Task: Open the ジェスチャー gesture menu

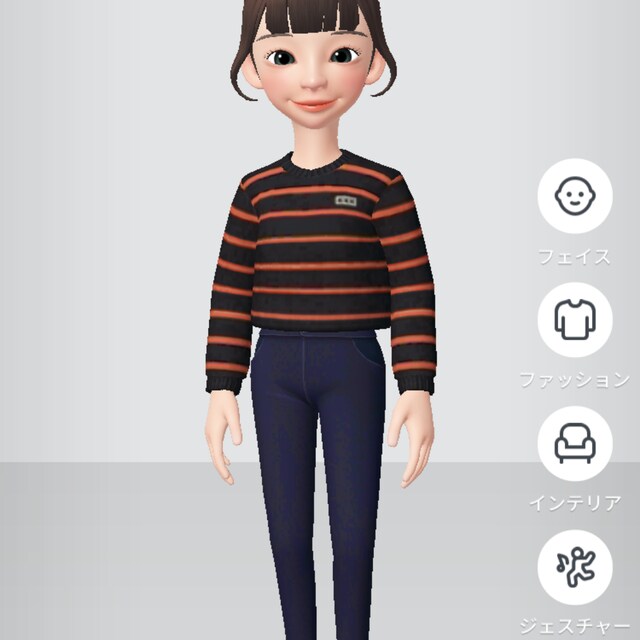Action: (575, 567)
